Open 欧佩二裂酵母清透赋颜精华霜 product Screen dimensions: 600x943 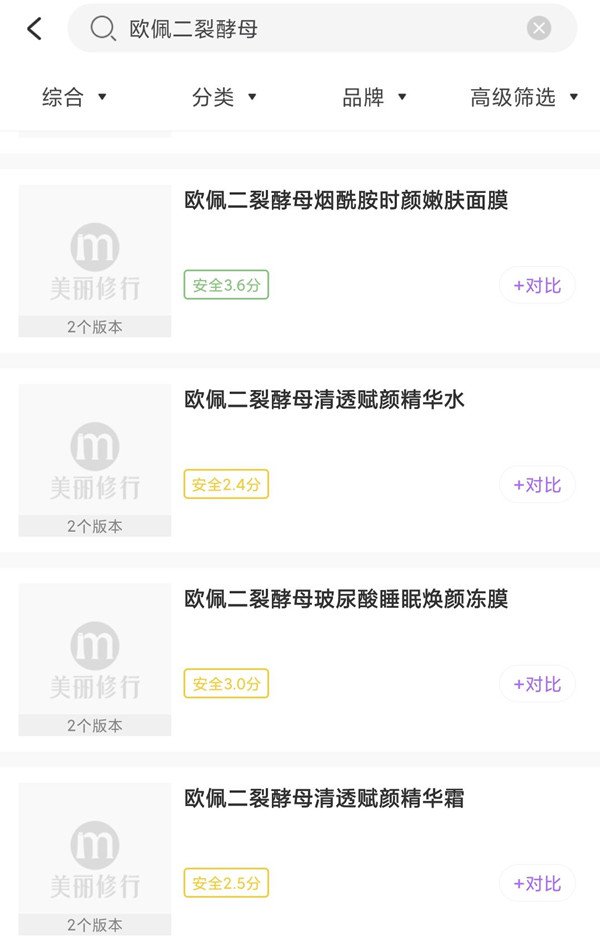coord(325,799)
